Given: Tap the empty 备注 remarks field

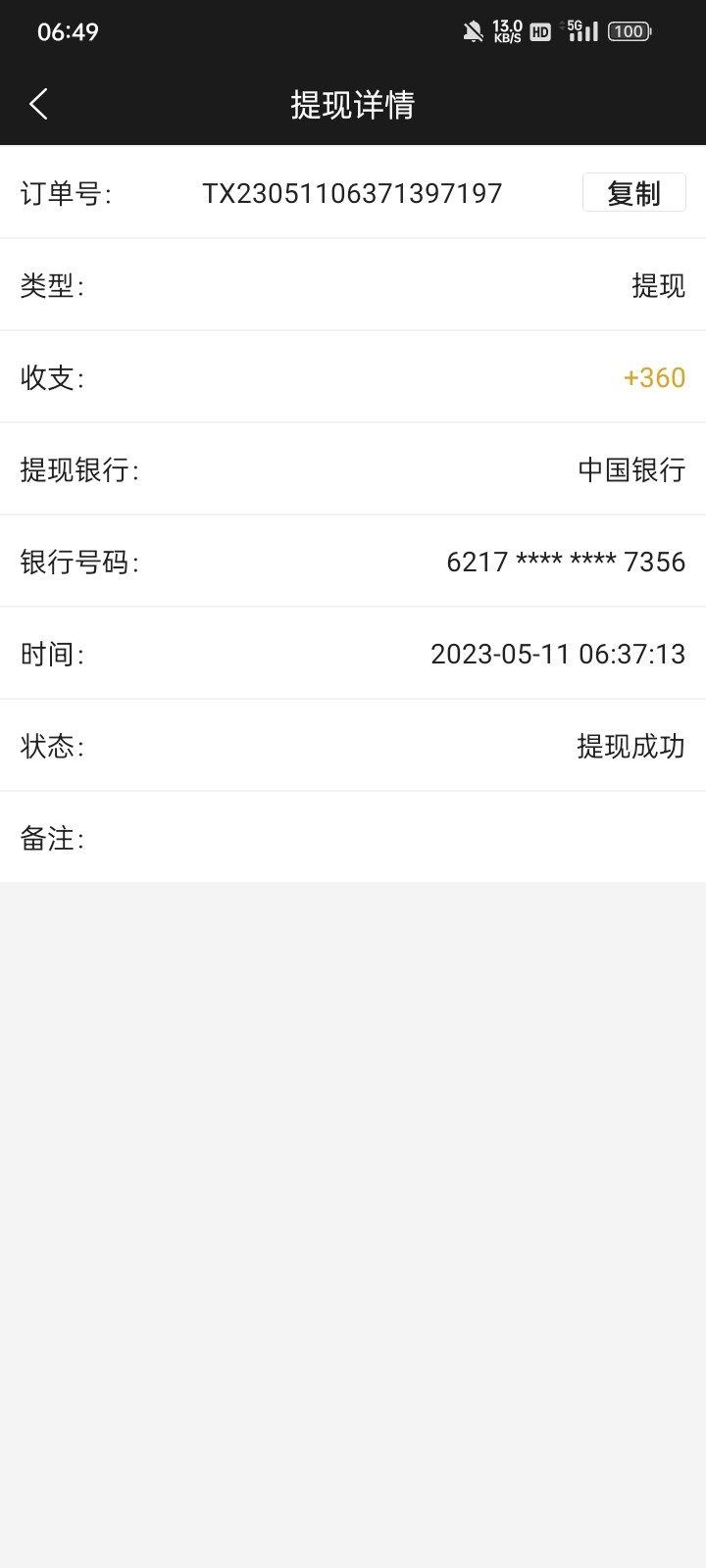Looking at the screenshot, I should click(392, 838).
